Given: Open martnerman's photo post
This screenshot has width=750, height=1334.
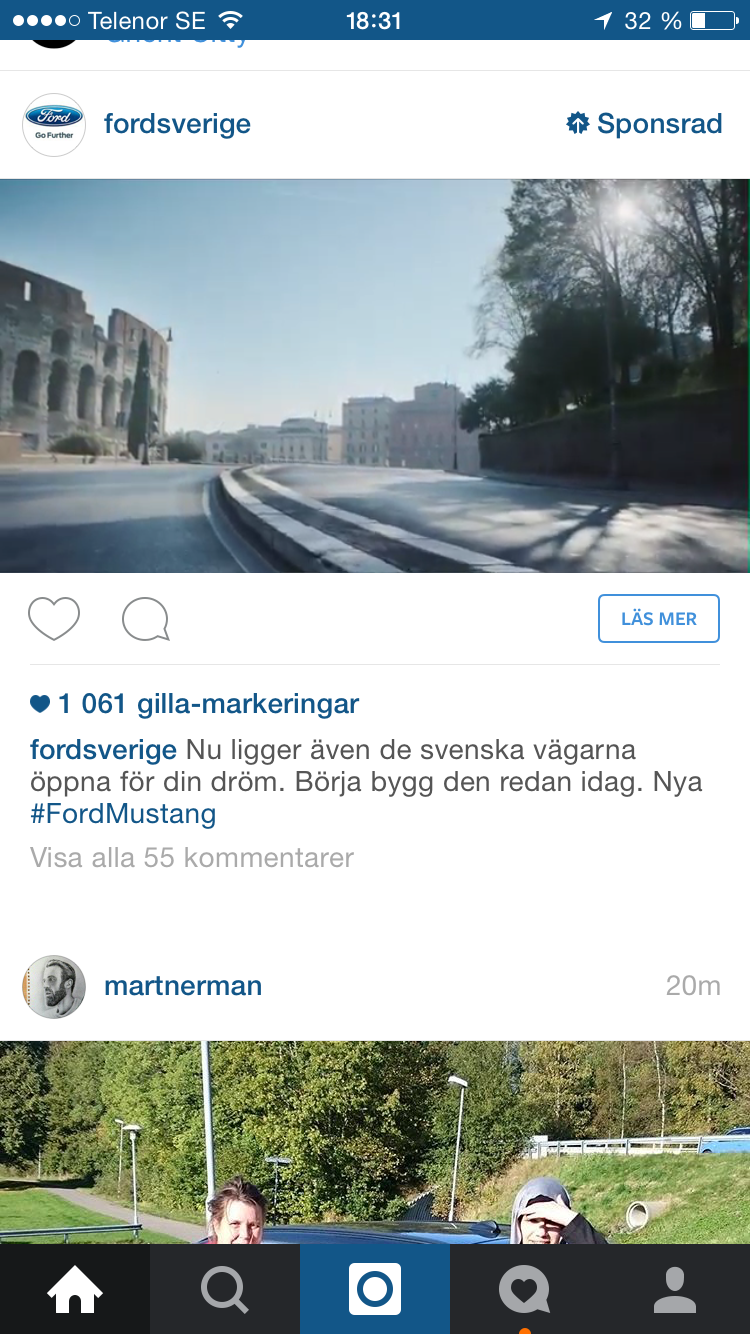Looking at the screenshot, I should 375,1142.
